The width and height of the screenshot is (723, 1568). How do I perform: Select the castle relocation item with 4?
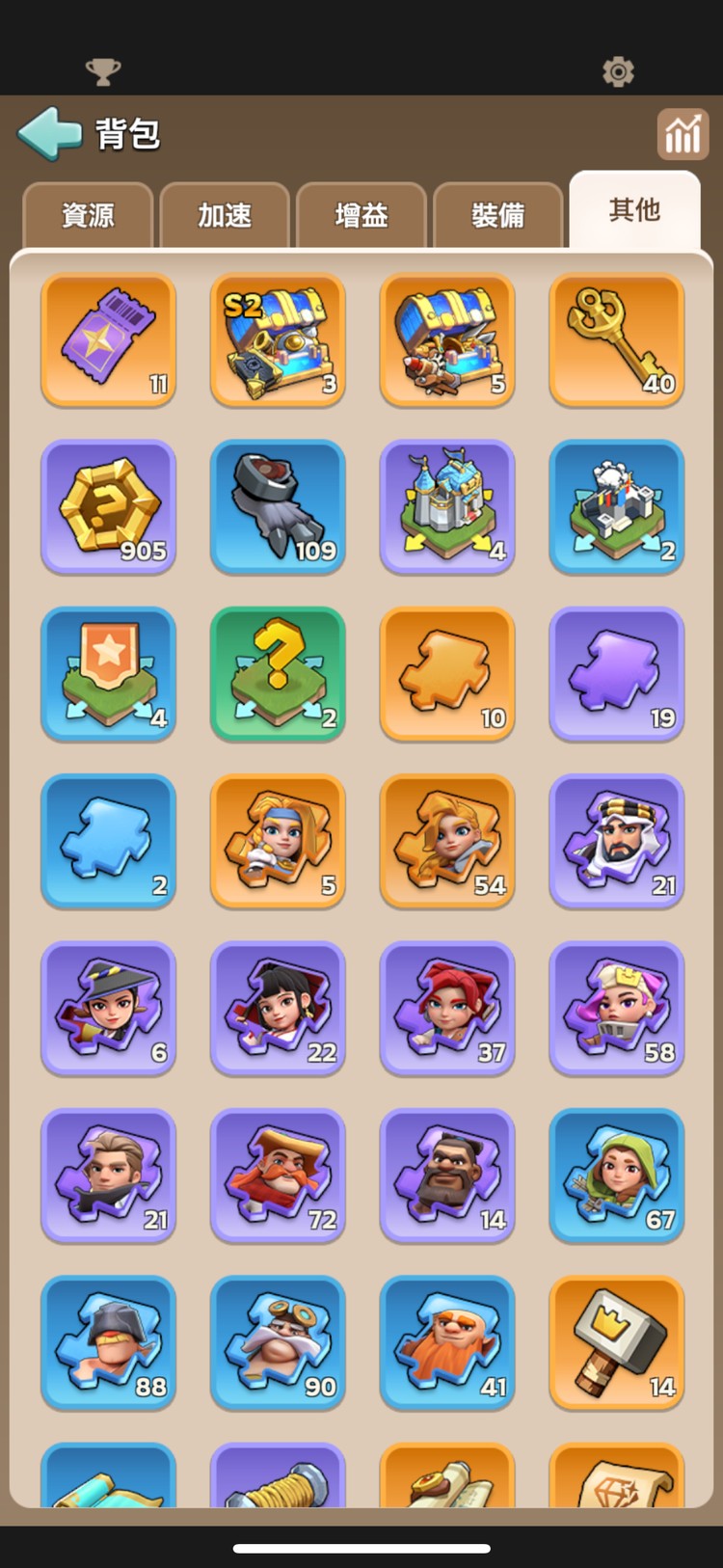pyautogui.click(x=447, y=506)
